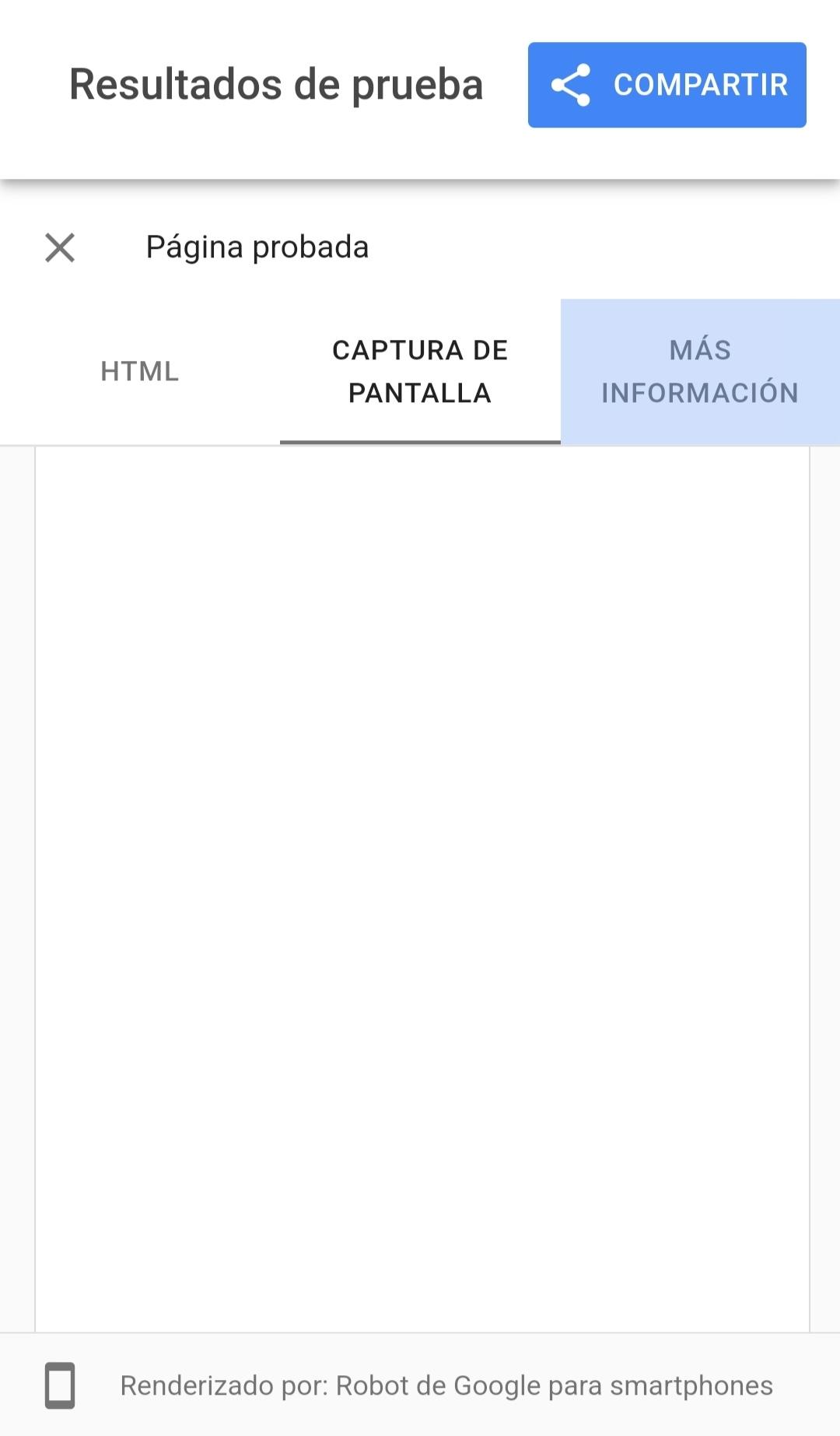The height and width of the screenshot is (1436, 840).
Task: Click the Resultados de prueba title
Action: pos(275,84)
